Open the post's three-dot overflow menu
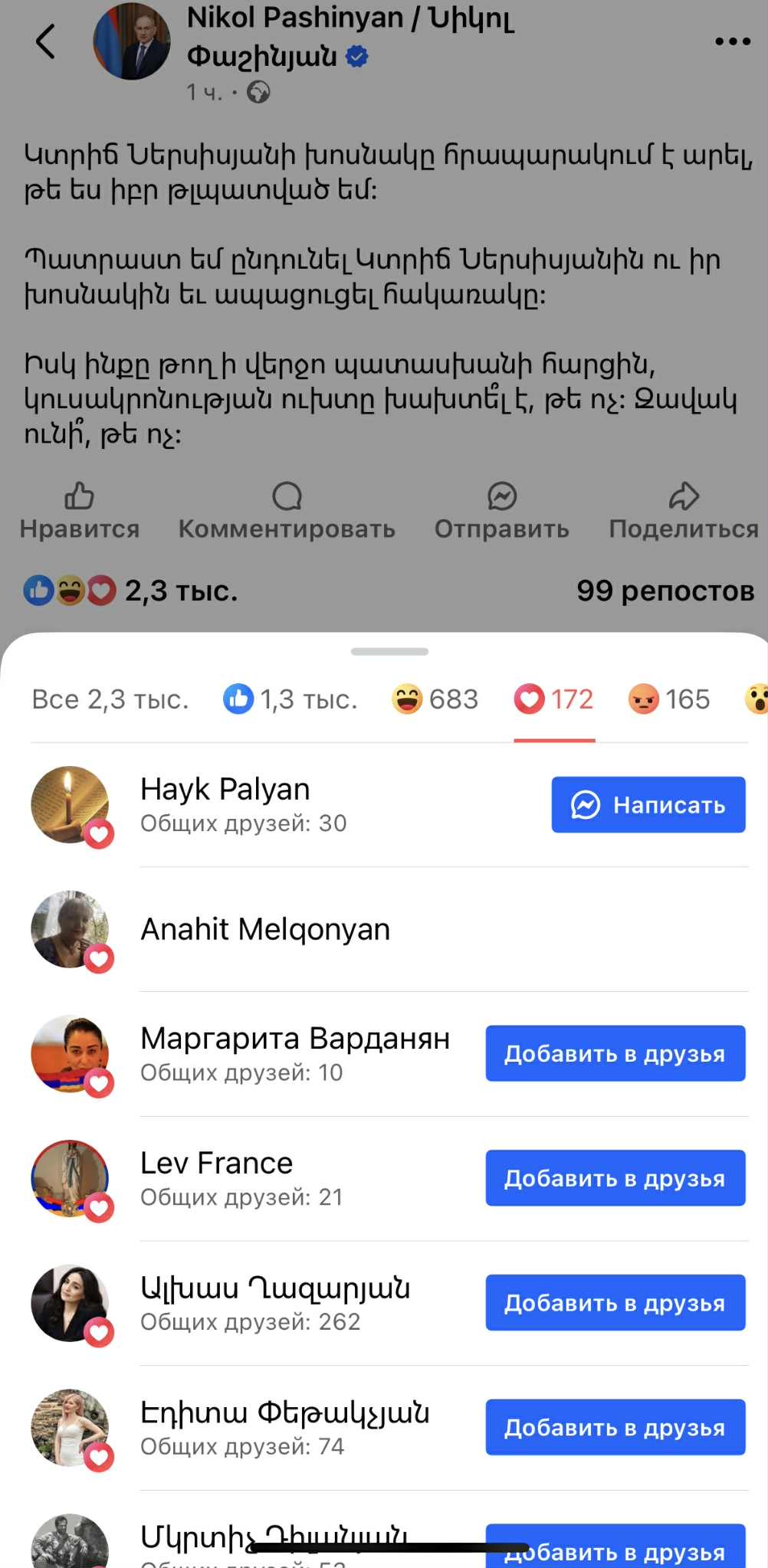This screenshot has width=768, height=1568. (732, 41)
